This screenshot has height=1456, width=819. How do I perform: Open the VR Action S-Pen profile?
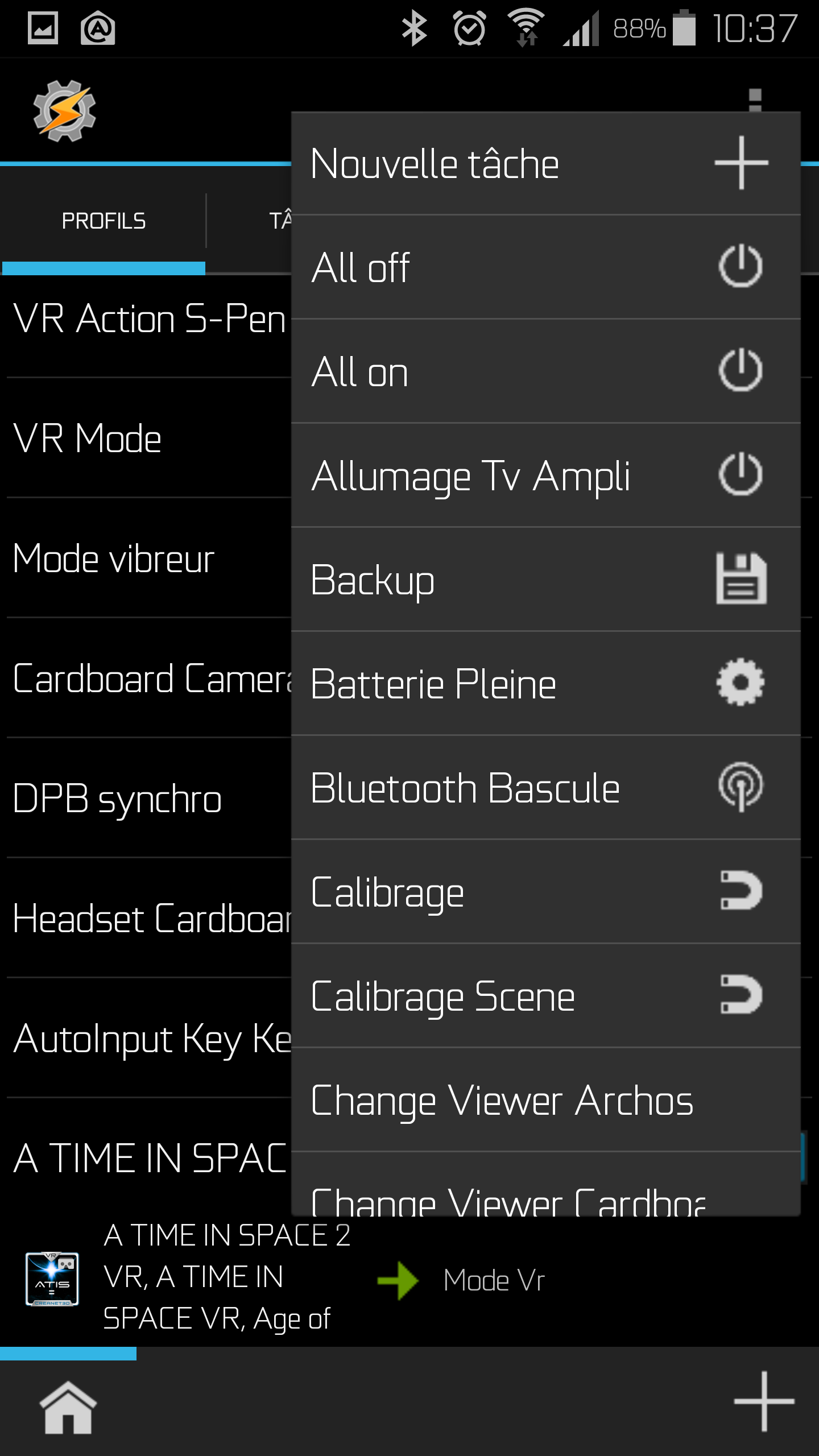click(x=149, y=318)
